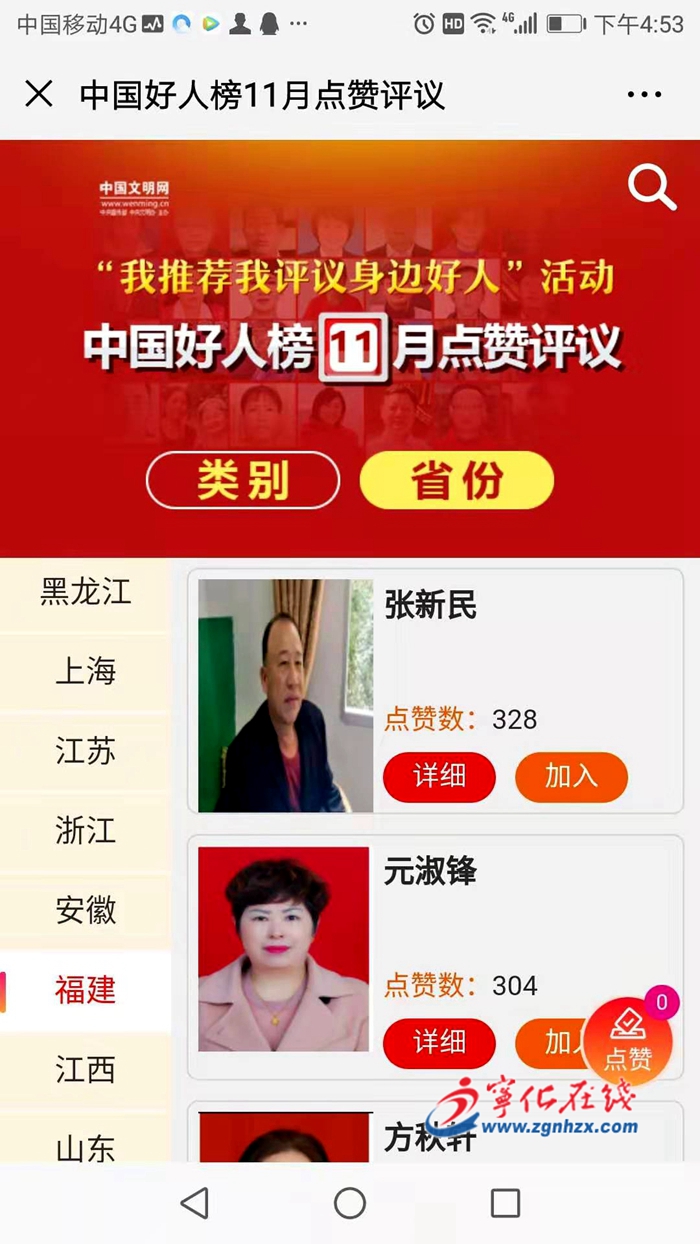Select 福建 province
The width and height of the screenshot is (700, 1244).
(x=85, y=990)
